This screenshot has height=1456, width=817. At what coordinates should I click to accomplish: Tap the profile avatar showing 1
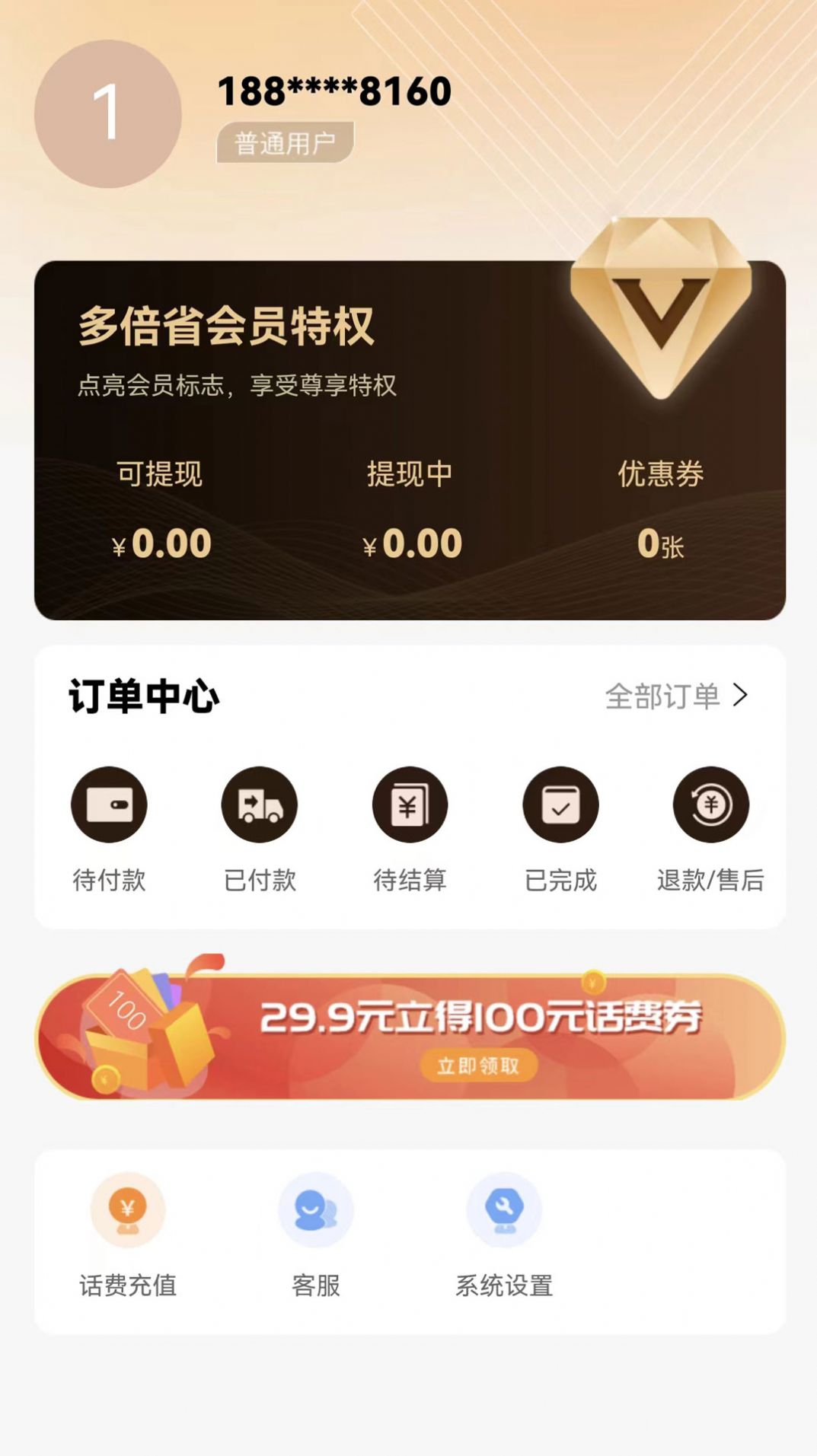point(109,113)
